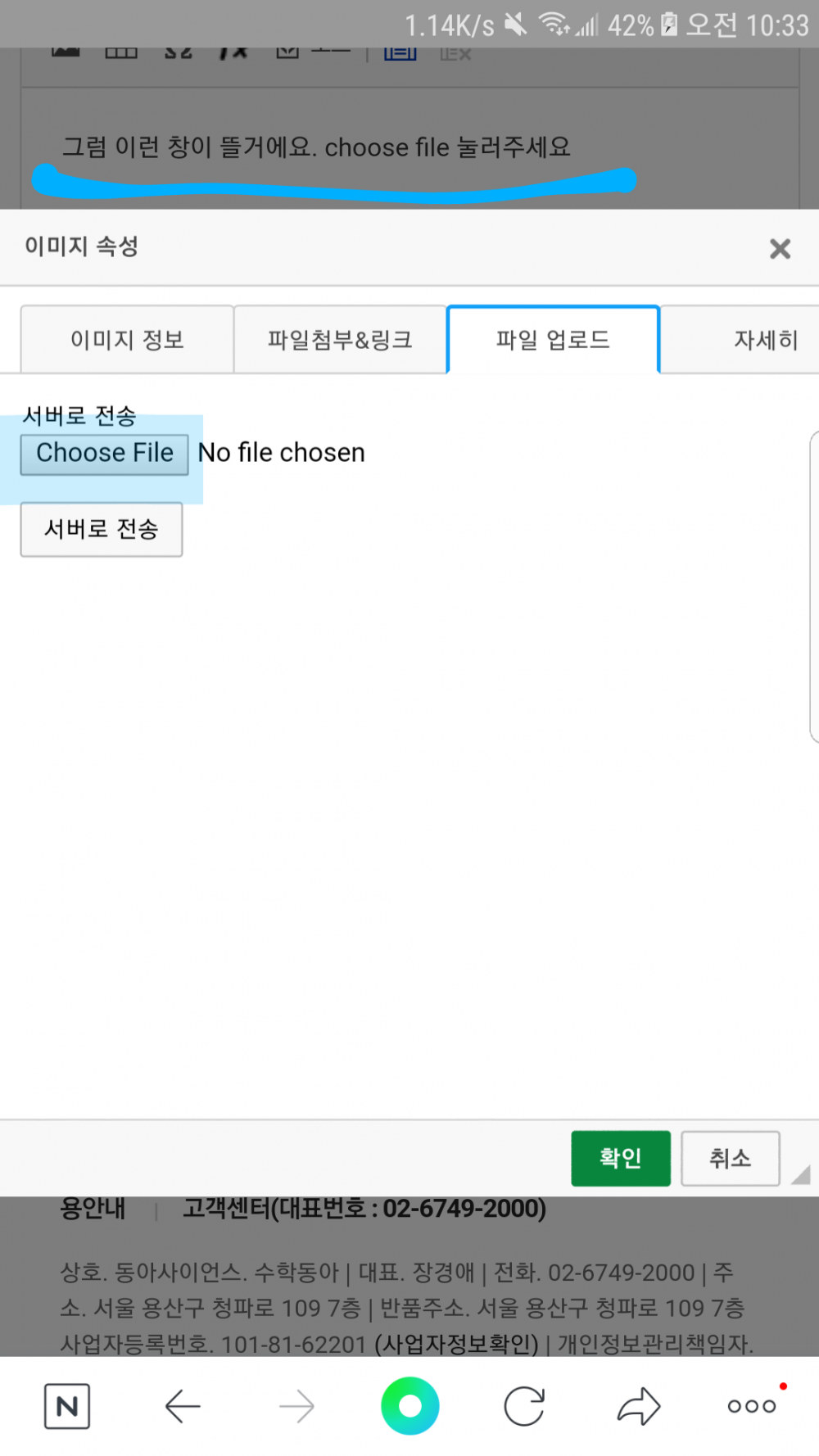Confirm with the green 확인 button
This screenshot has width=819, height=1456.
coord(620,1158)
